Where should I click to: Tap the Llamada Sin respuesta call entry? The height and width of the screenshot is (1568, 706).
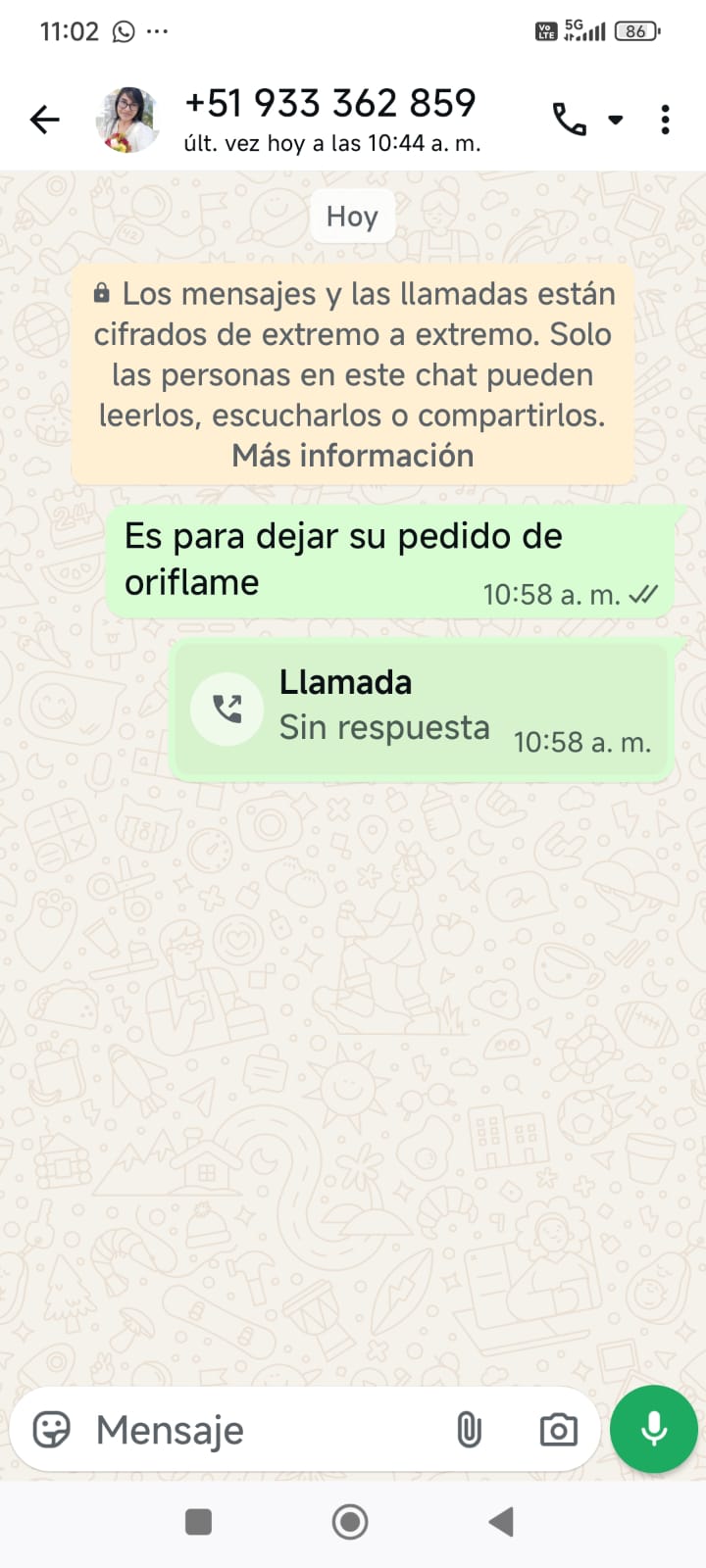422,710
